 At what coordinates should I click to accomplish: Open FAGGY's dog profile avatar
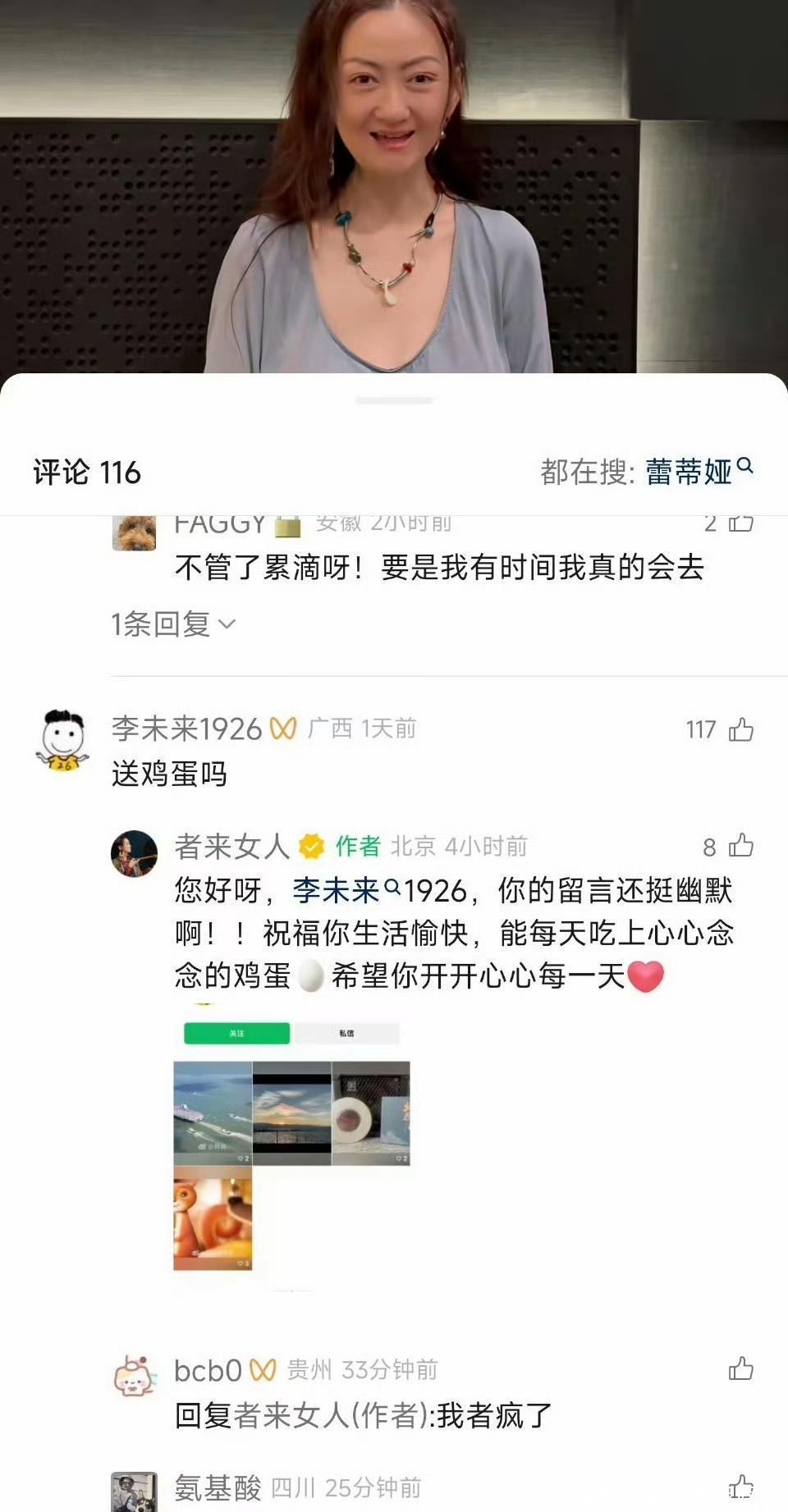134,532
